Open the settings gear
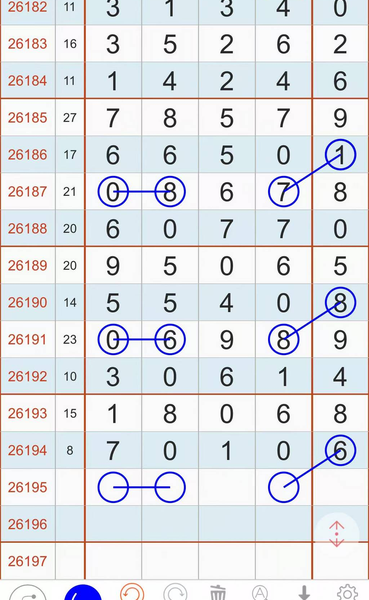This screenshot has height=600, width=369. coord(347,593)
